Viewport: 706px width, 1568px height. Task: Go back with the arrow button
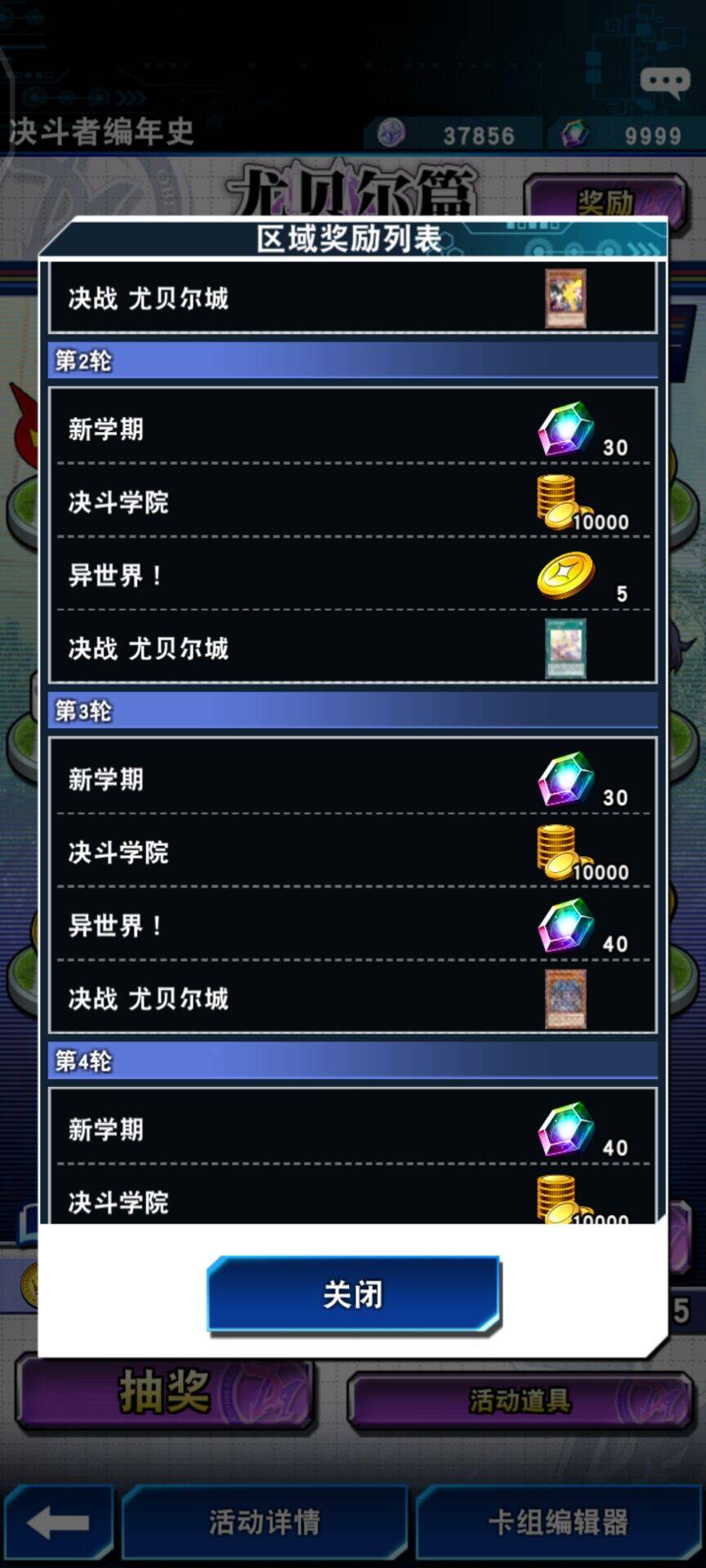(x=57, y=1522)
